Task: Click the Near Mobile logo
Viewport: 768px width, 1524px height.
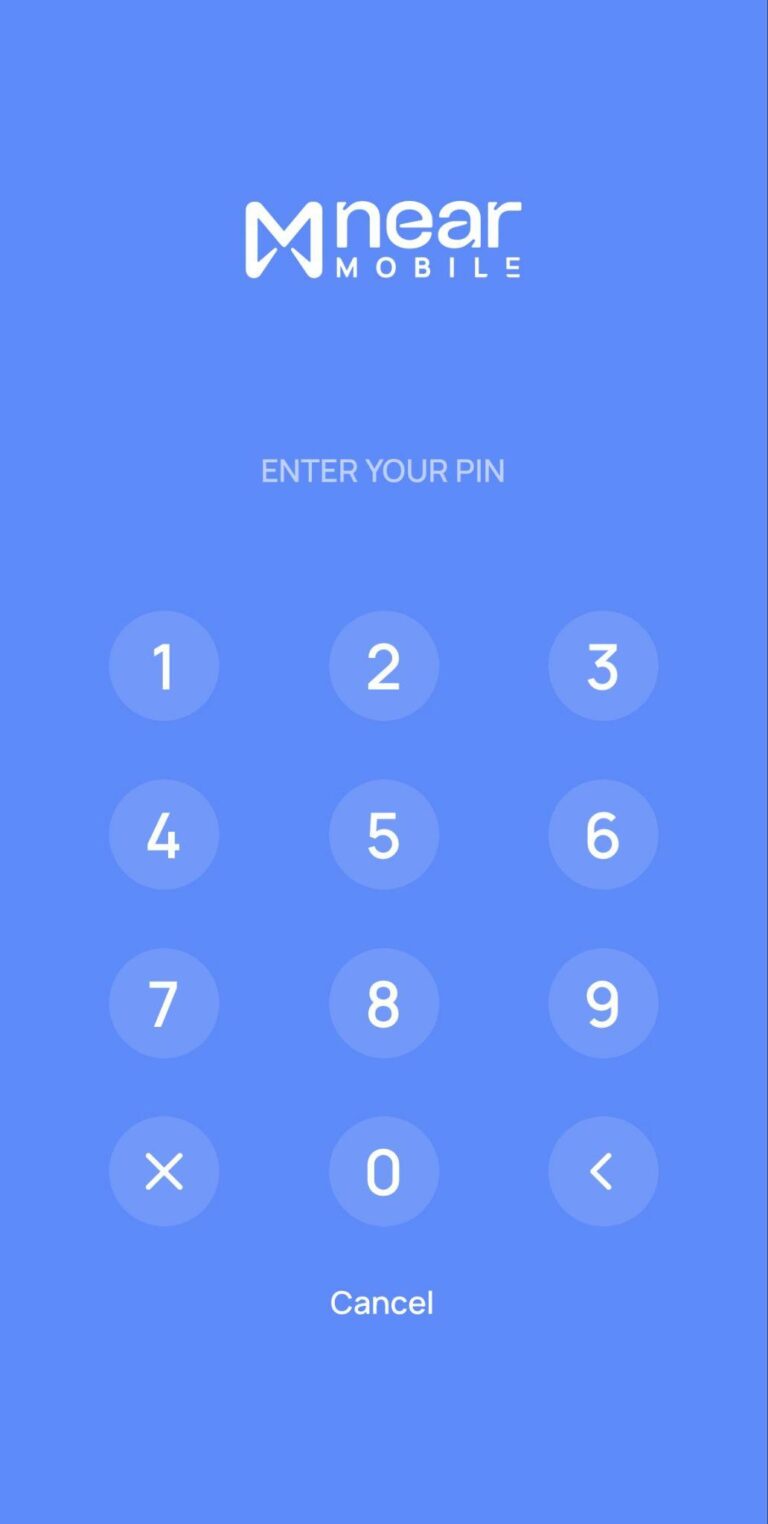Action: click(x=384, y=240)
